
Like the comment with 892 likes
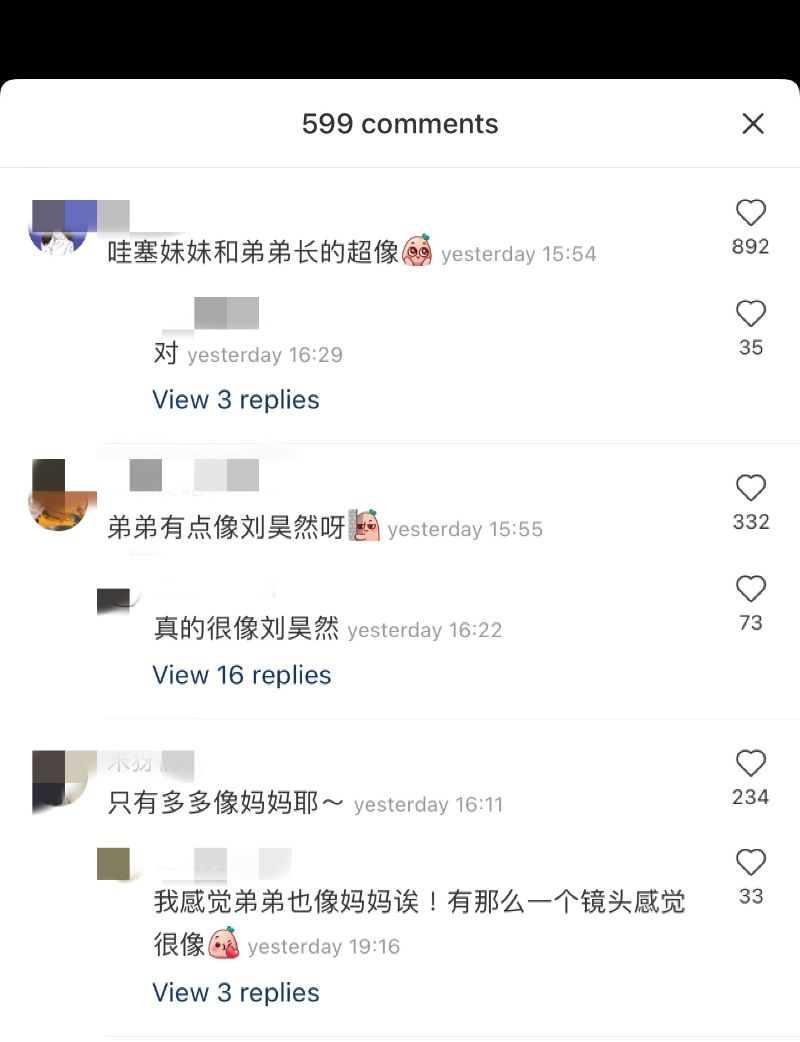pos(750,213)
